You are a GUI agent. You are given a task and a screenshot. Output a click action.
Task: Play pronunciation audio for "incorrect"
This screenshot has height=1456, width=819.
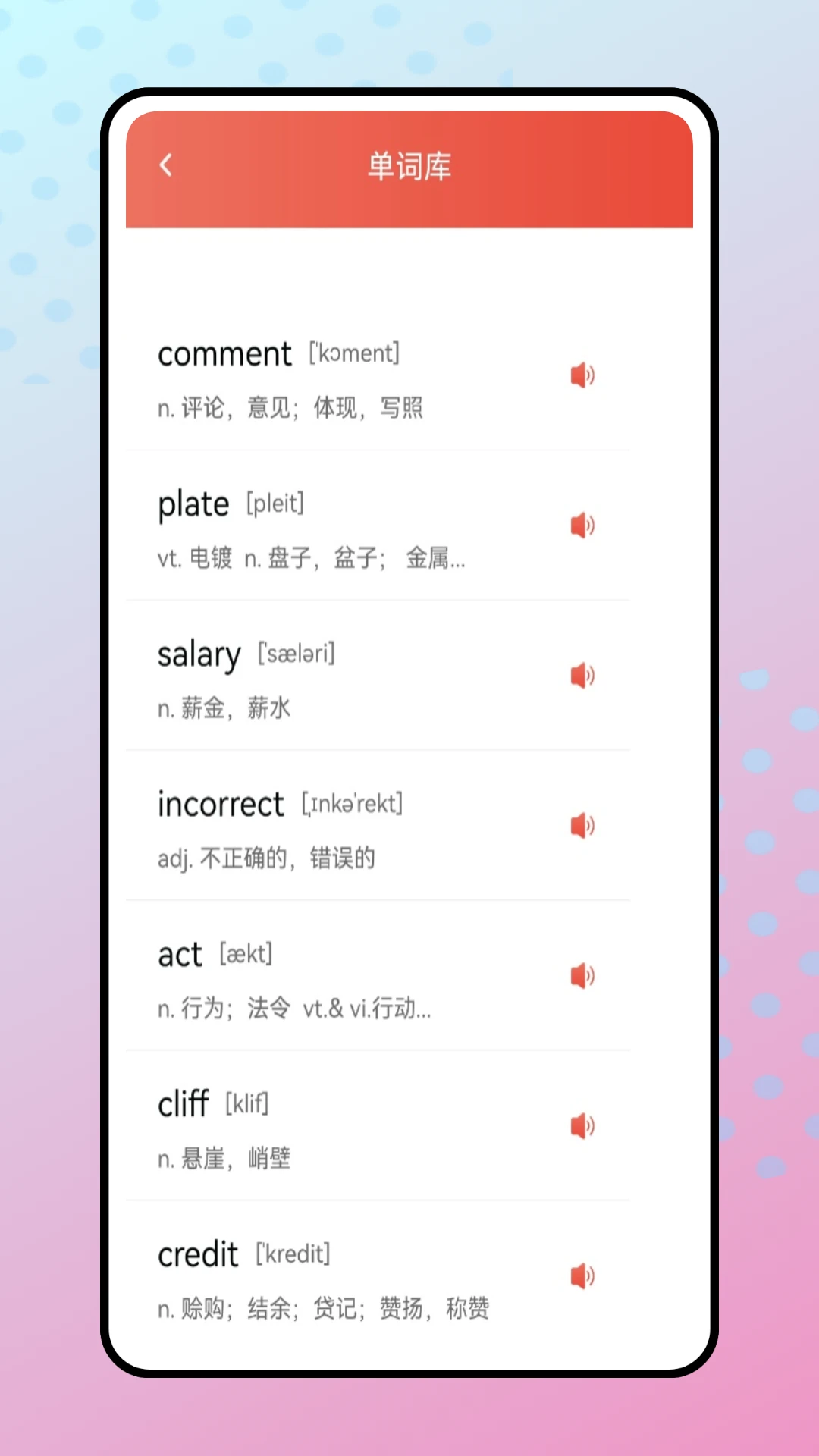tap(582, 826)
